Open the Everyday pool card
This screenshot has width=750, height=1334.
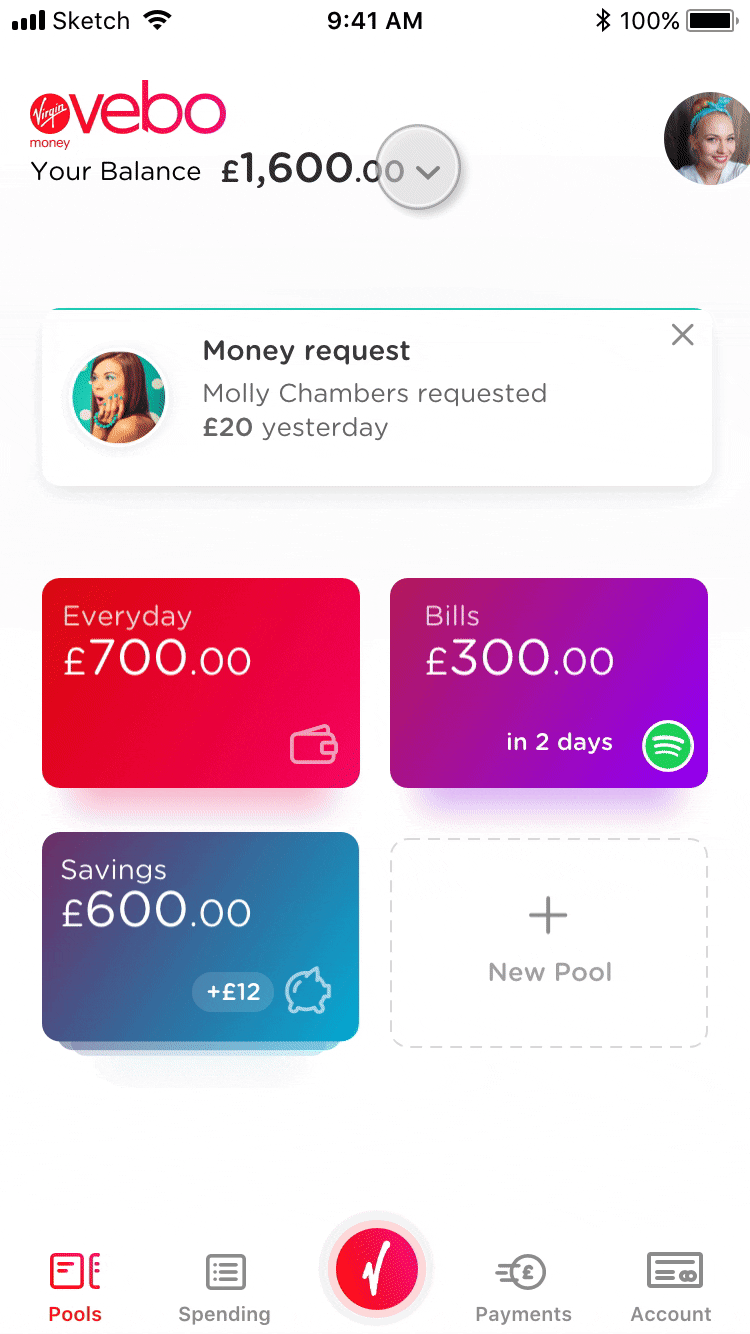click(200, 682)
